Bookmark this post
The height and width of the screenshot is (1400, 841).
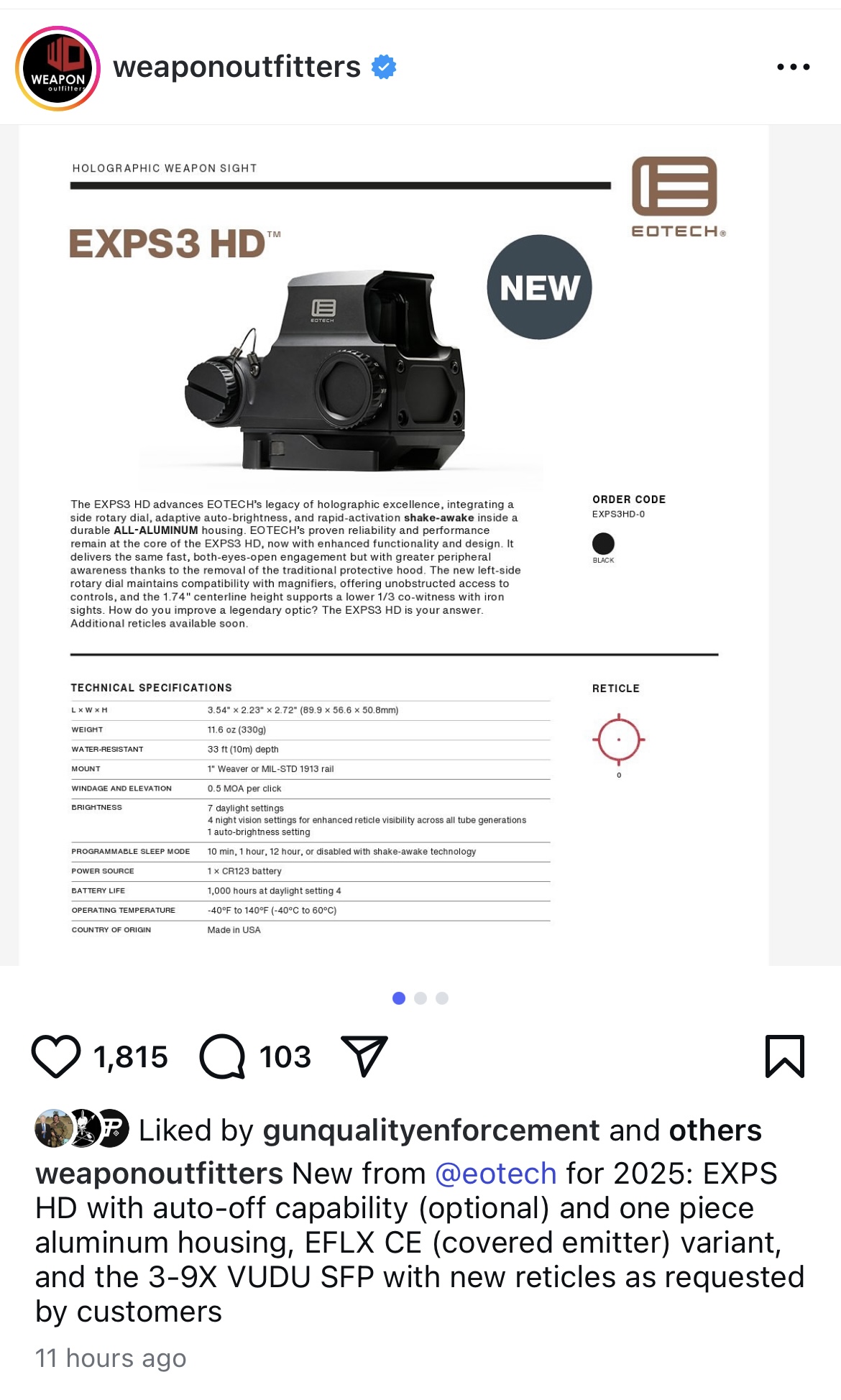[784, 1056]
